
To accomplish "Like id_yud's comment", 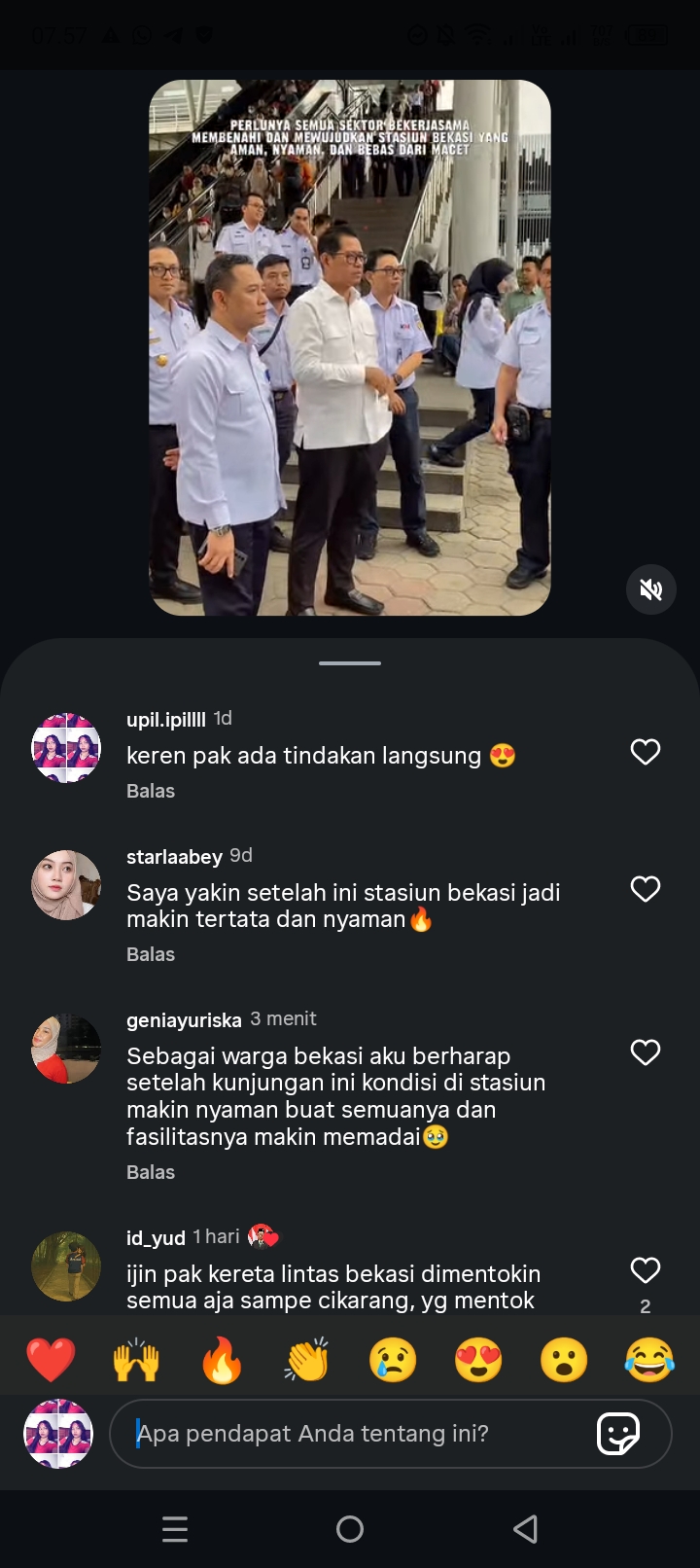I will tap(646, 1270).
